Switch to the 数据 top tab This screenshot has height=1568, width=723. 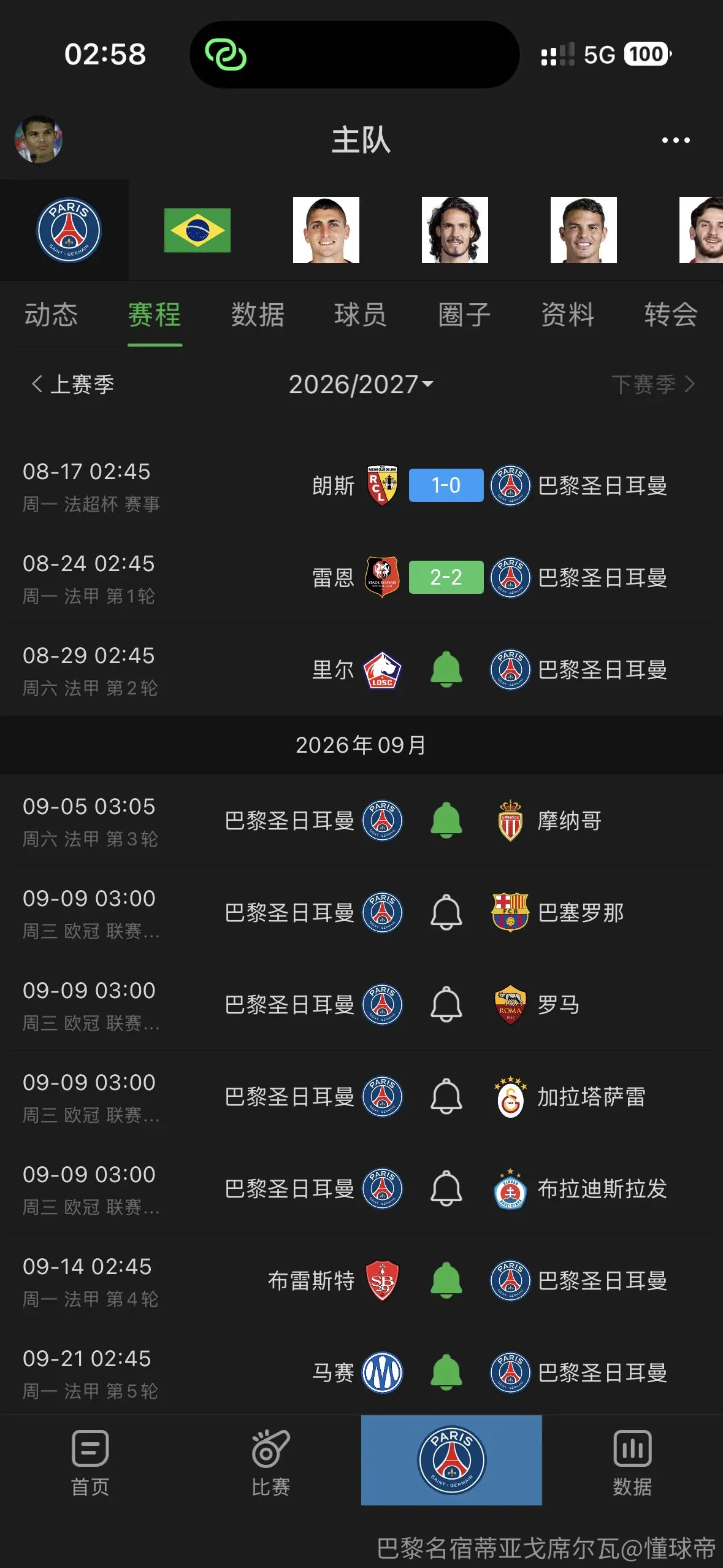pos(258,315)
